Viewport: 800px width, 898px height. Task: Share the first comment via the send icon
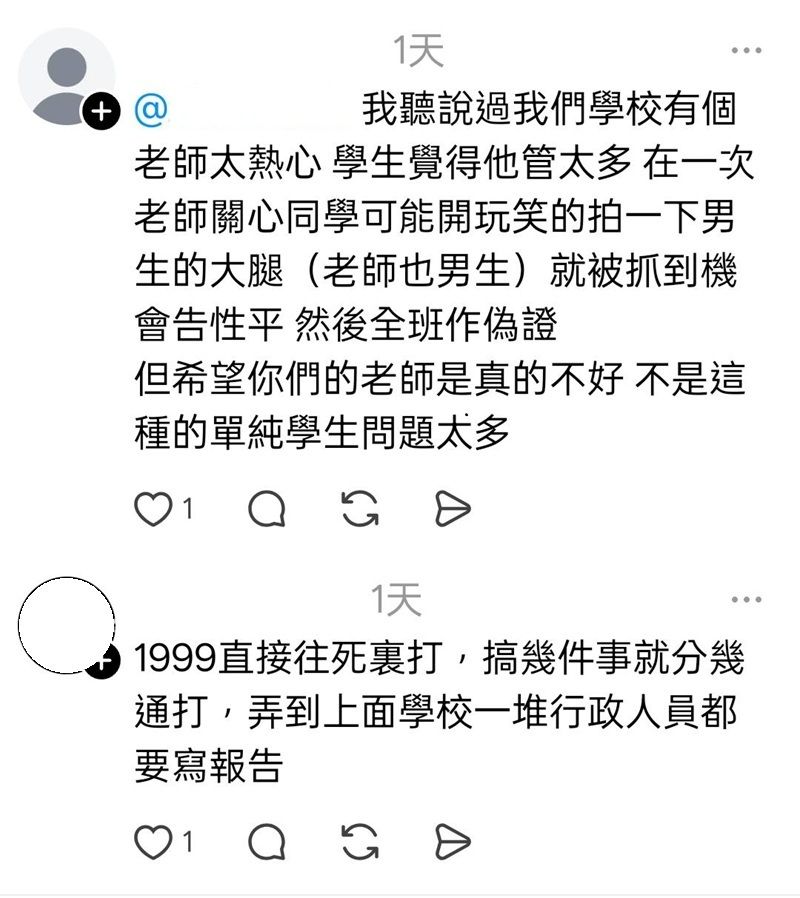[x=452, y=508]
